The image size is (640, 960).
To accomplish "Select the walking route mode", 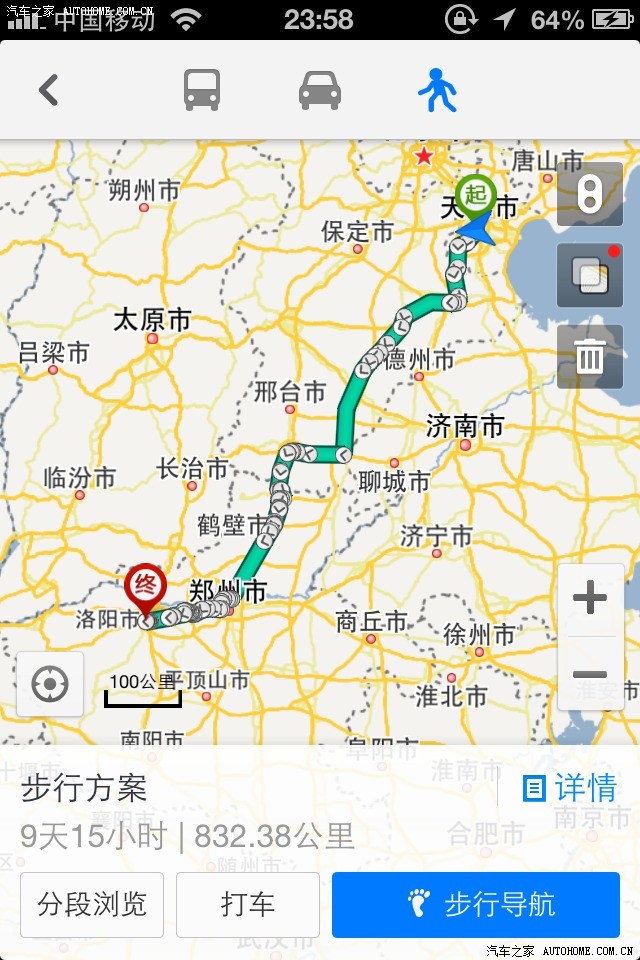I will pos(437,91).
